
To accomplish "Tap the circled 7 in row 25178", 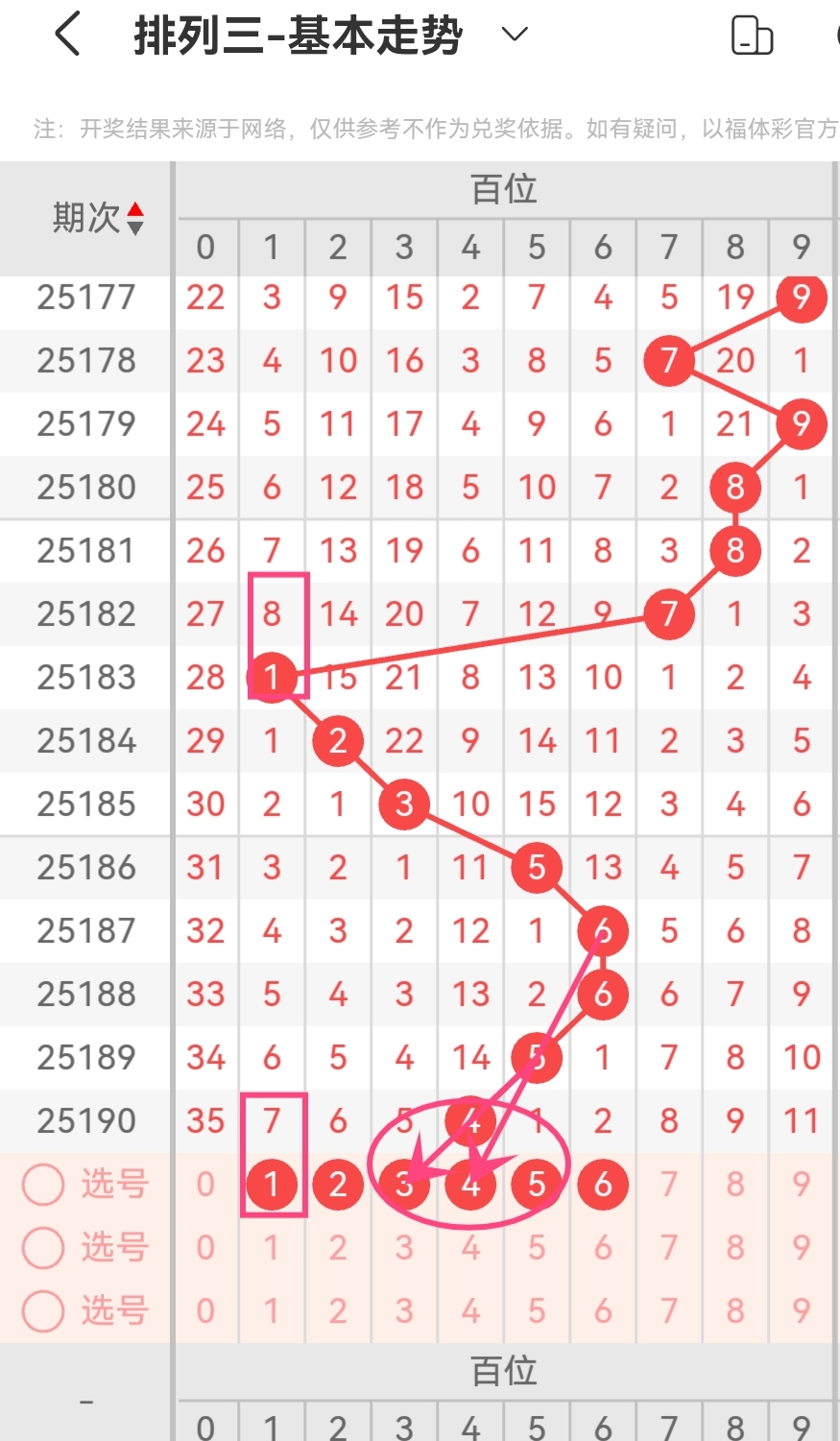I will 668,362.
